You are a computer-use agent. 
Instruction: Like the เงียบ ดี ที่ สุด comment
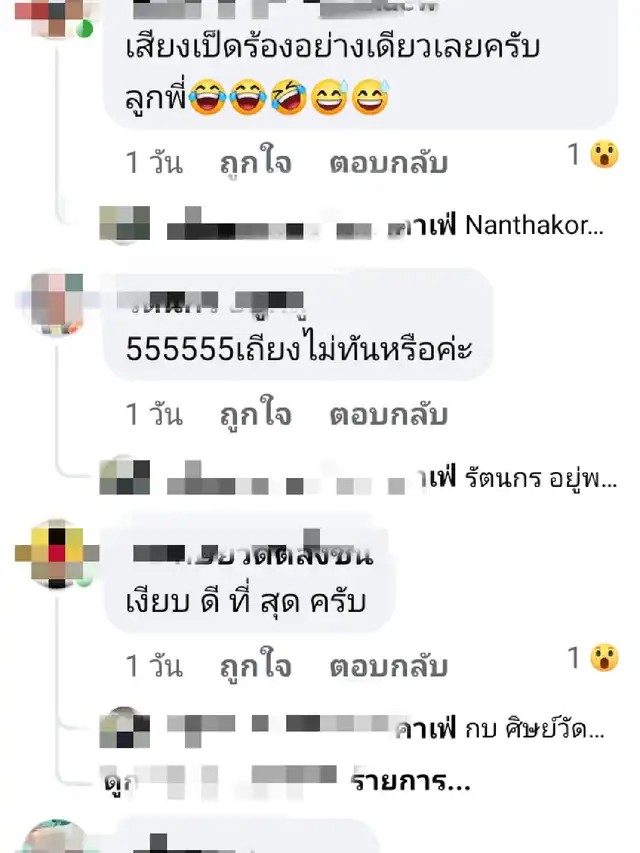click(256, 666)
